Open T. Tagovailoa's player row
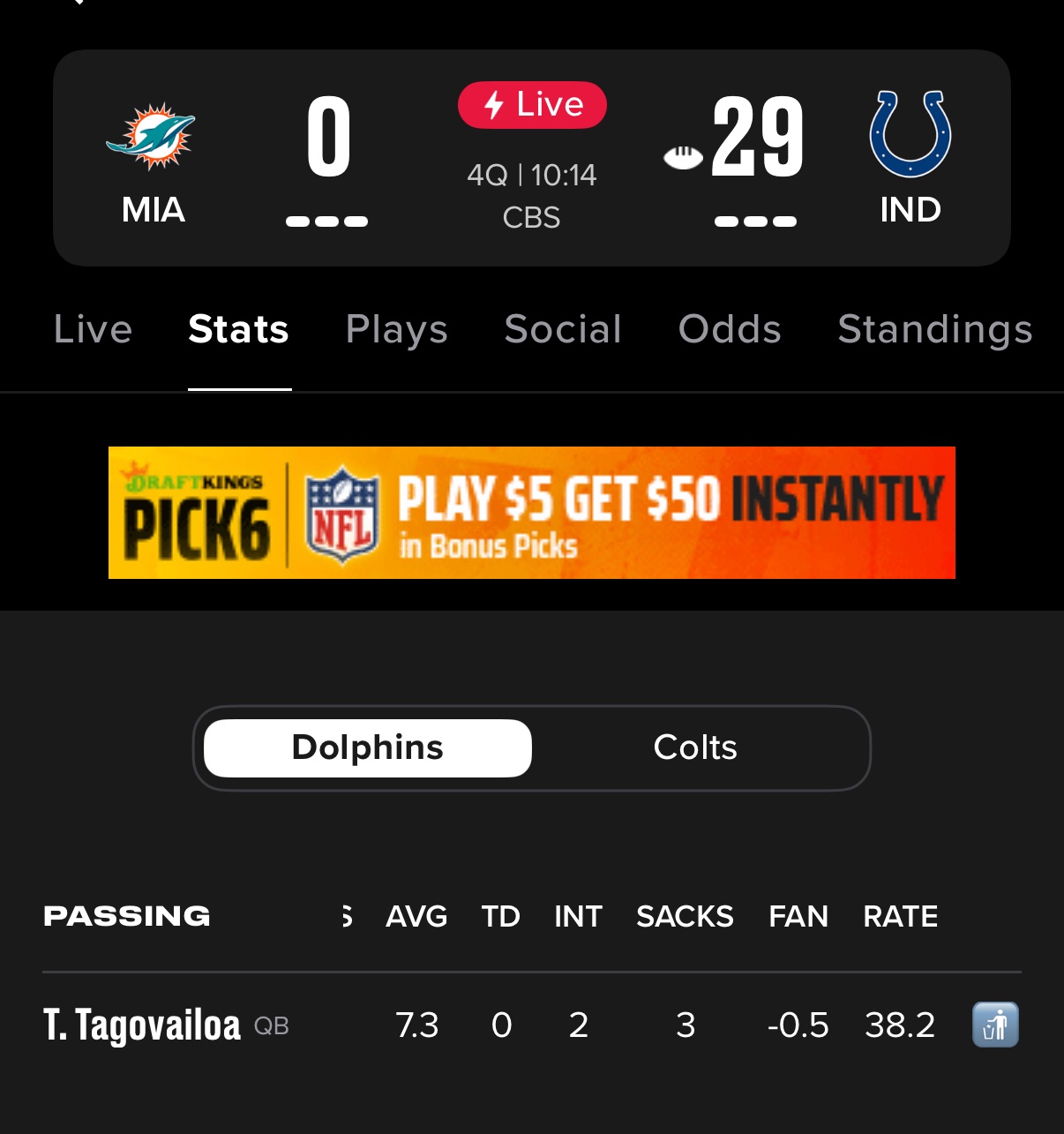 pos(142,1025)
